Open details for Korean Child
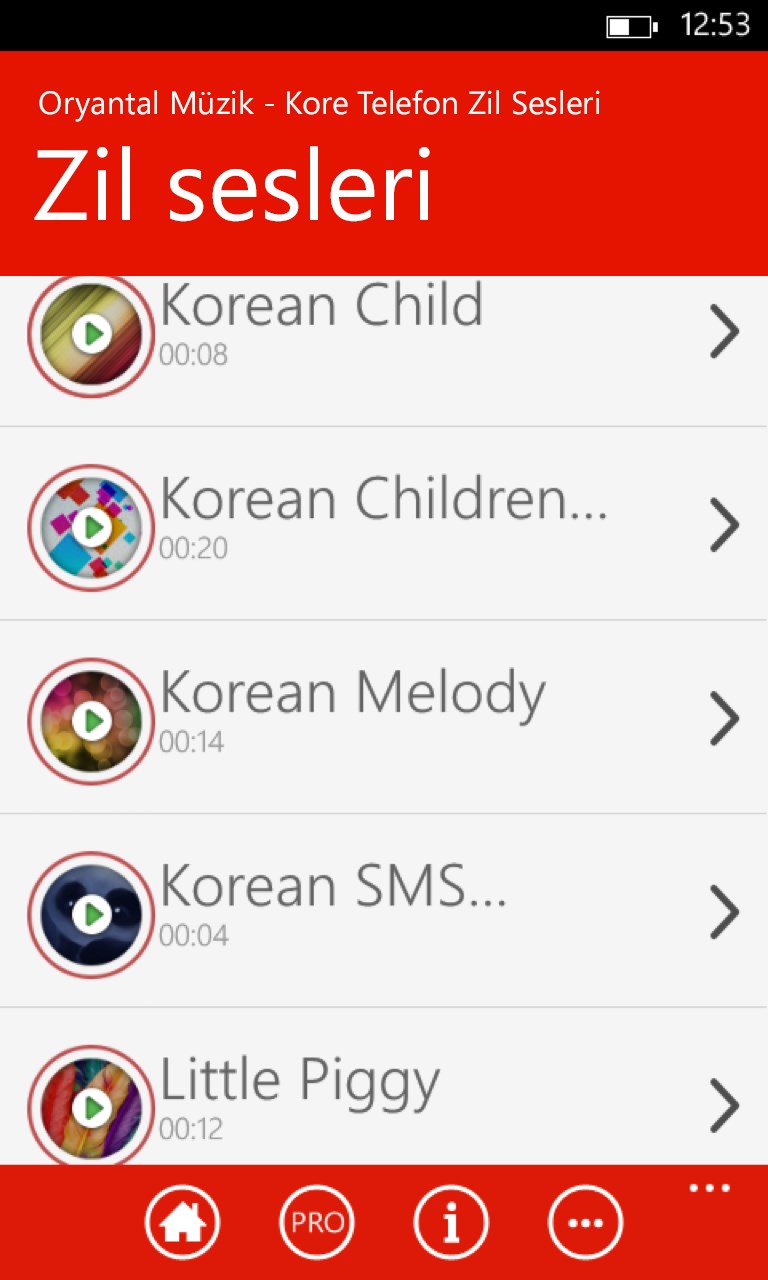 point(724,332)
